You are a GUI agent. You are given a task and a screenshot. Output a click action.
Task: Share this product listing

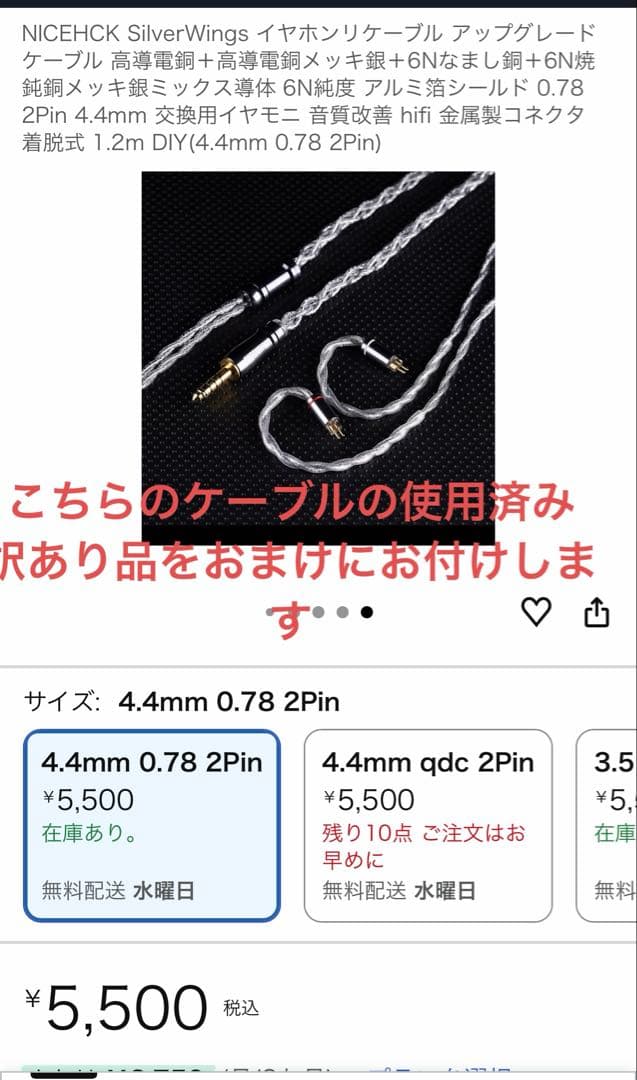tap(596, 612)
